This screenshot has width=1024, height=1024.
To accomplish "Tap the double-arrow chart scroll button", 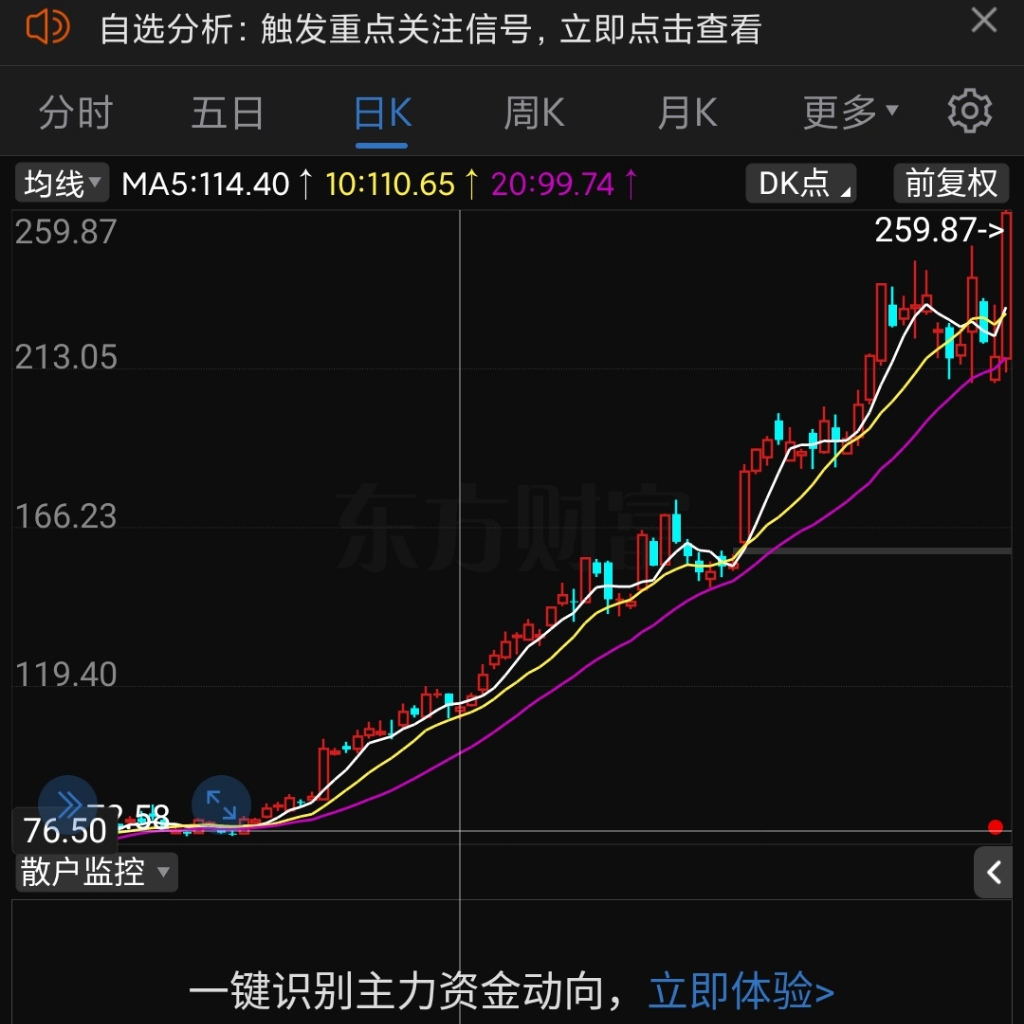I will click(68, 804).
